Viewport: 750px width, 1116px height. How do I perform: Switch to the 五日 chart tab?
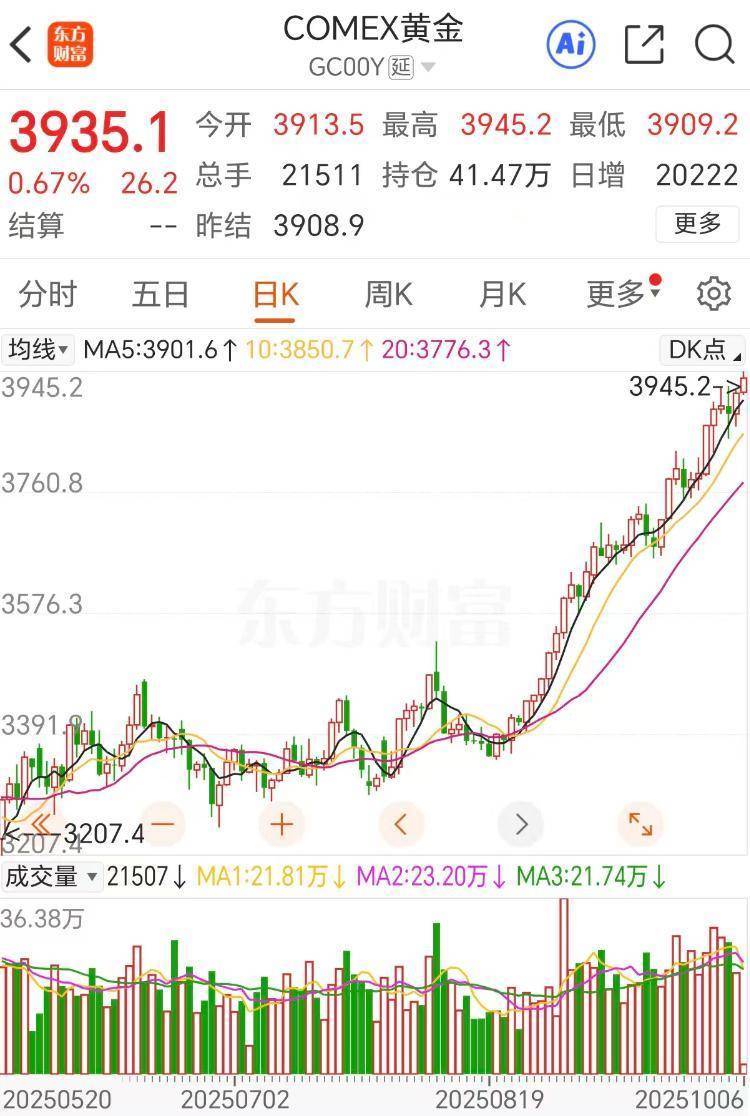click(x=161, y=295)
